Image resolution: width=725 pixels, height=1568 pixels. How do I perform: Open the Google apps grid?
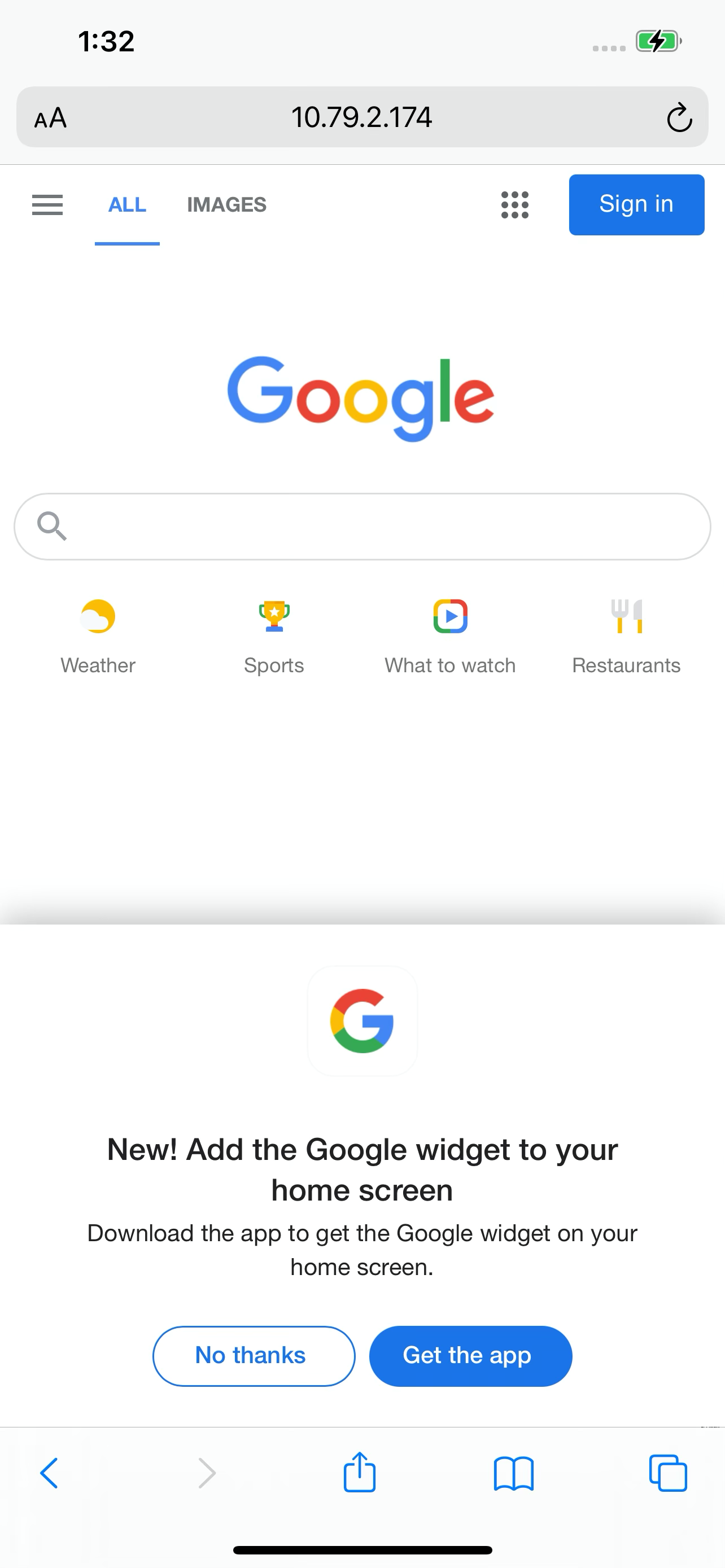pos(514,205)
